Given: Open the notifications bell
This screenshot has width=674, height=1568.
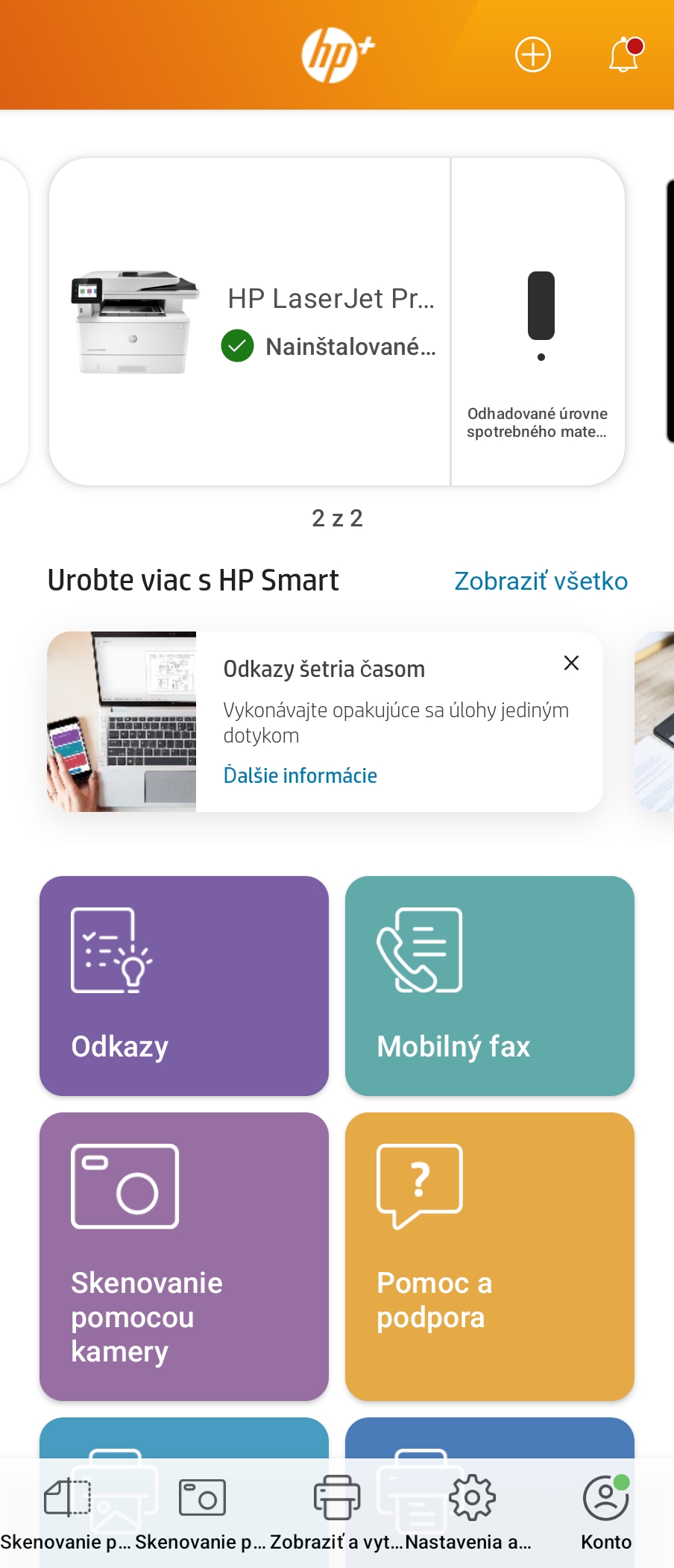Looking at the screenshot, I should click(624, 55).
